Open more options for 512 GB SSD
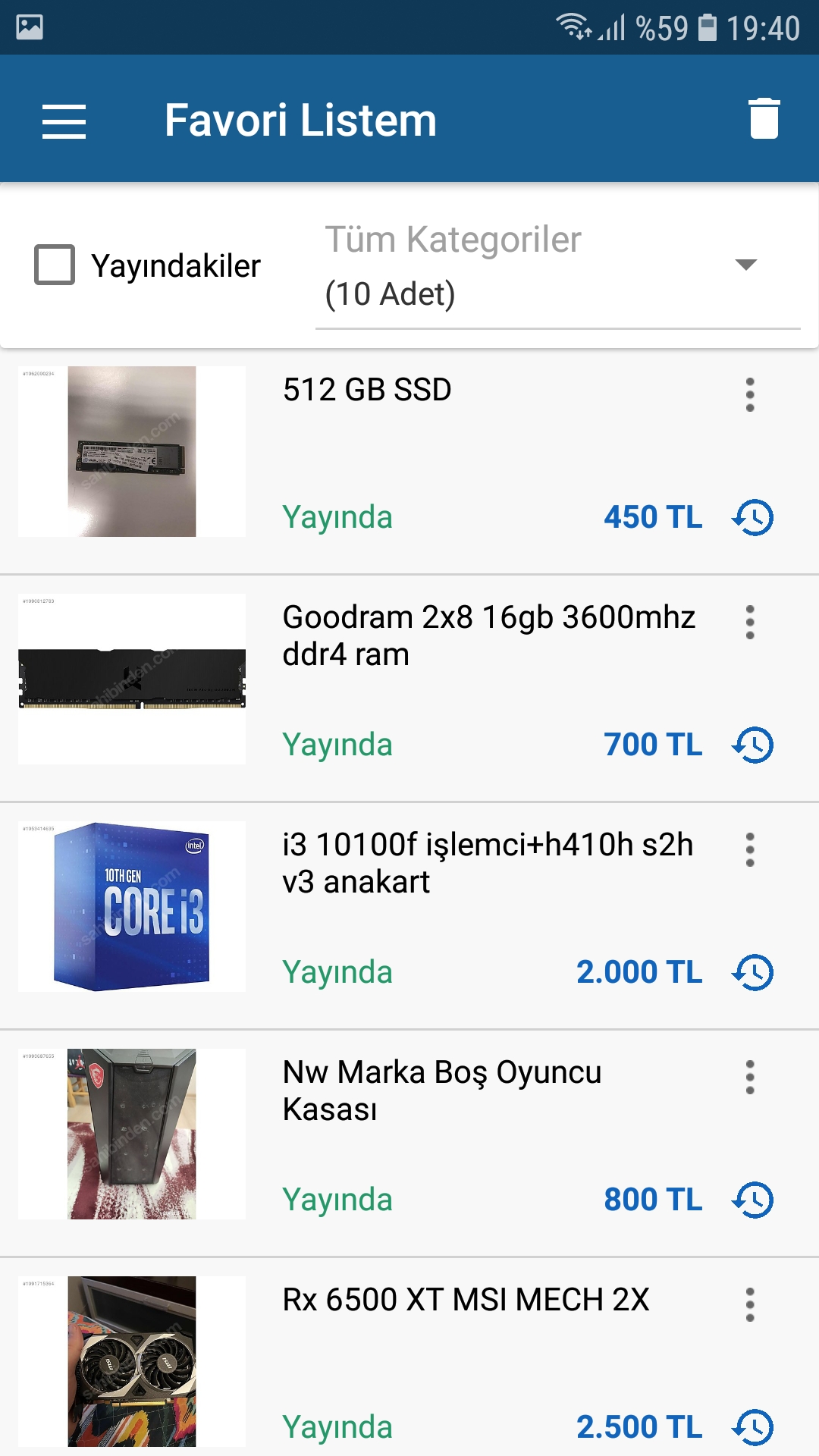 750,395
